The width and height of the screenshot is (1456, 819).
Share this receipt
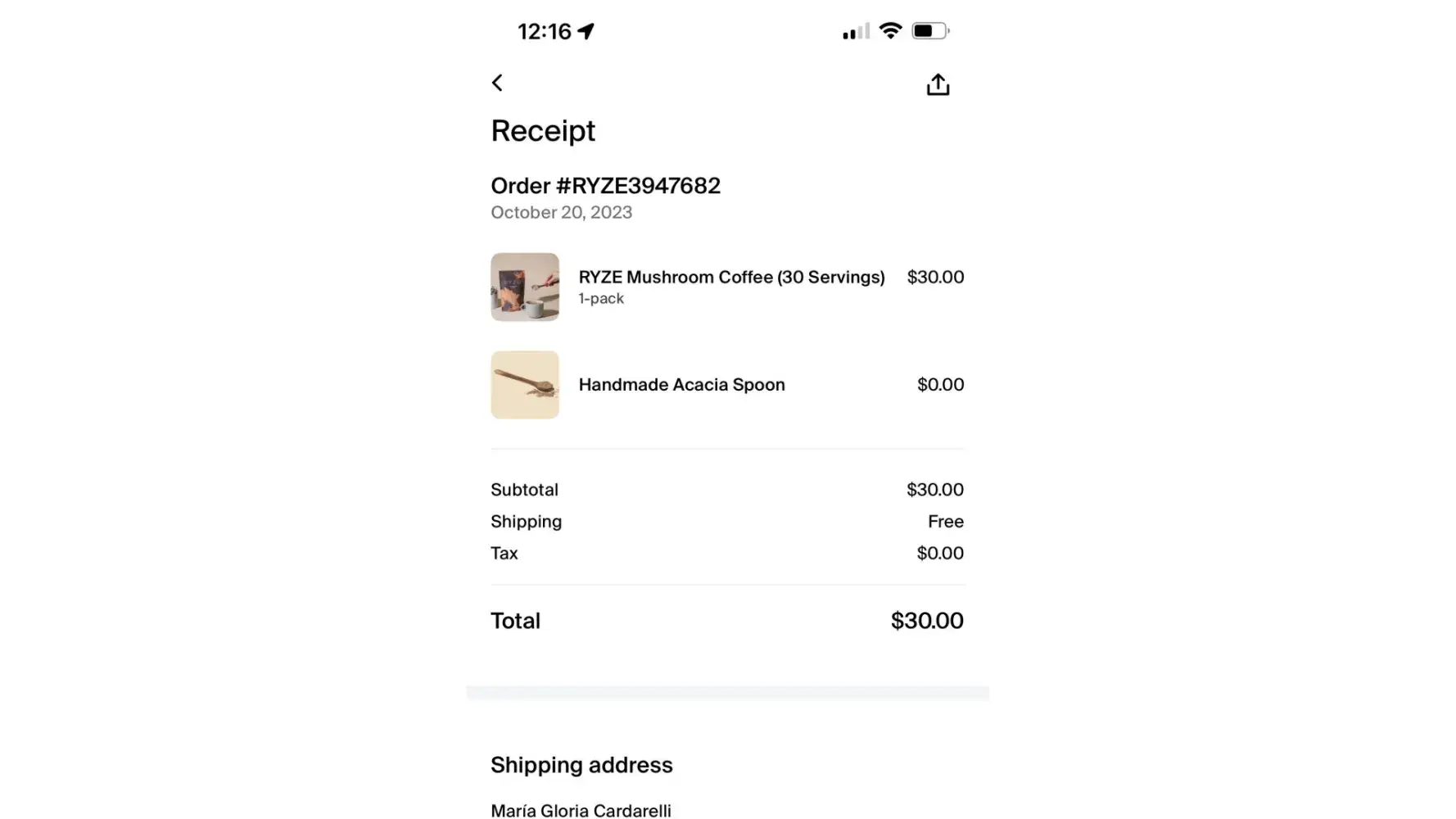point(938,84)
